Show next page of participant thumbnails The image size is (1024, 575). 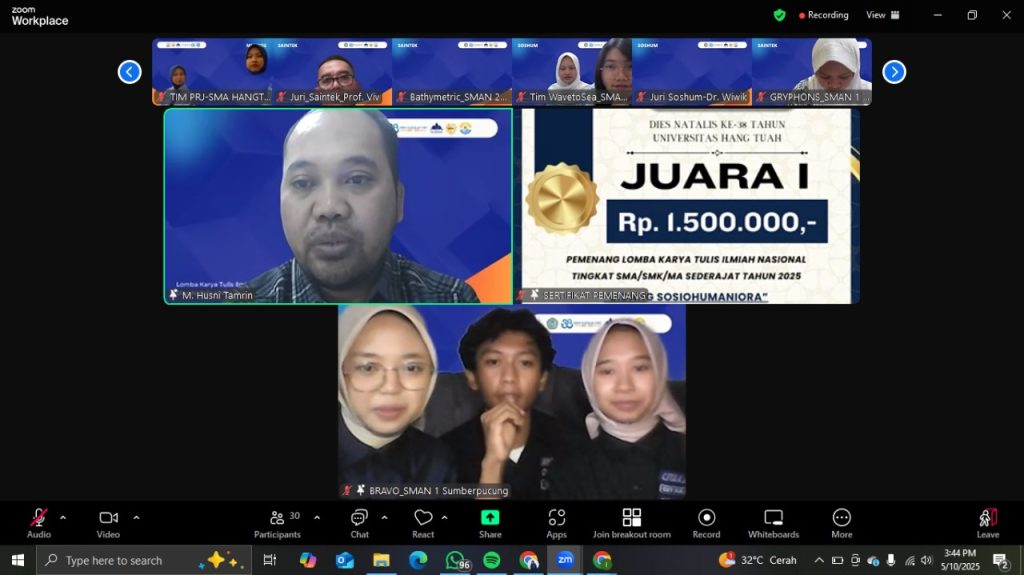pos(894,72)
